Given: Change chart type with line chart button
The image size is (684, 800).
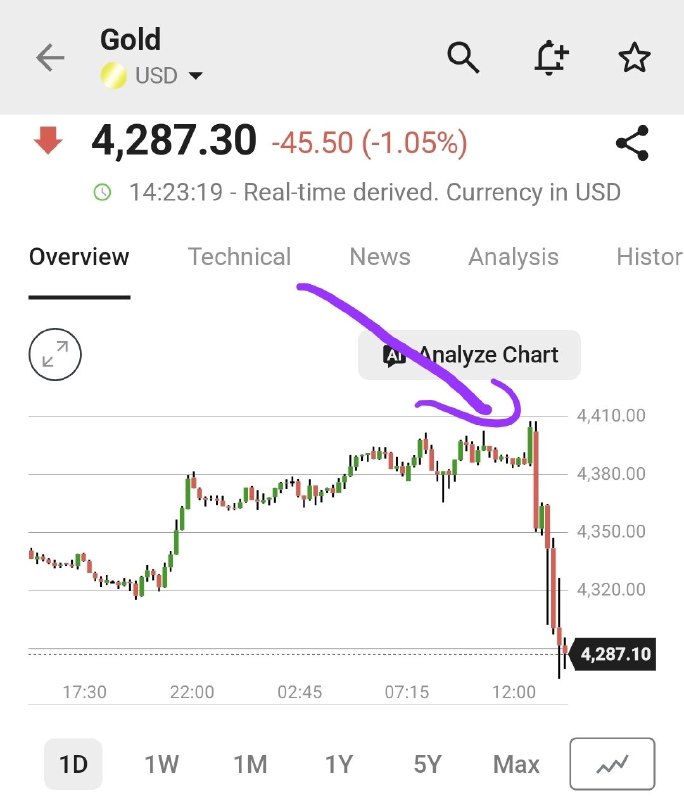Looking at the screenshot, I should point(612,764).
